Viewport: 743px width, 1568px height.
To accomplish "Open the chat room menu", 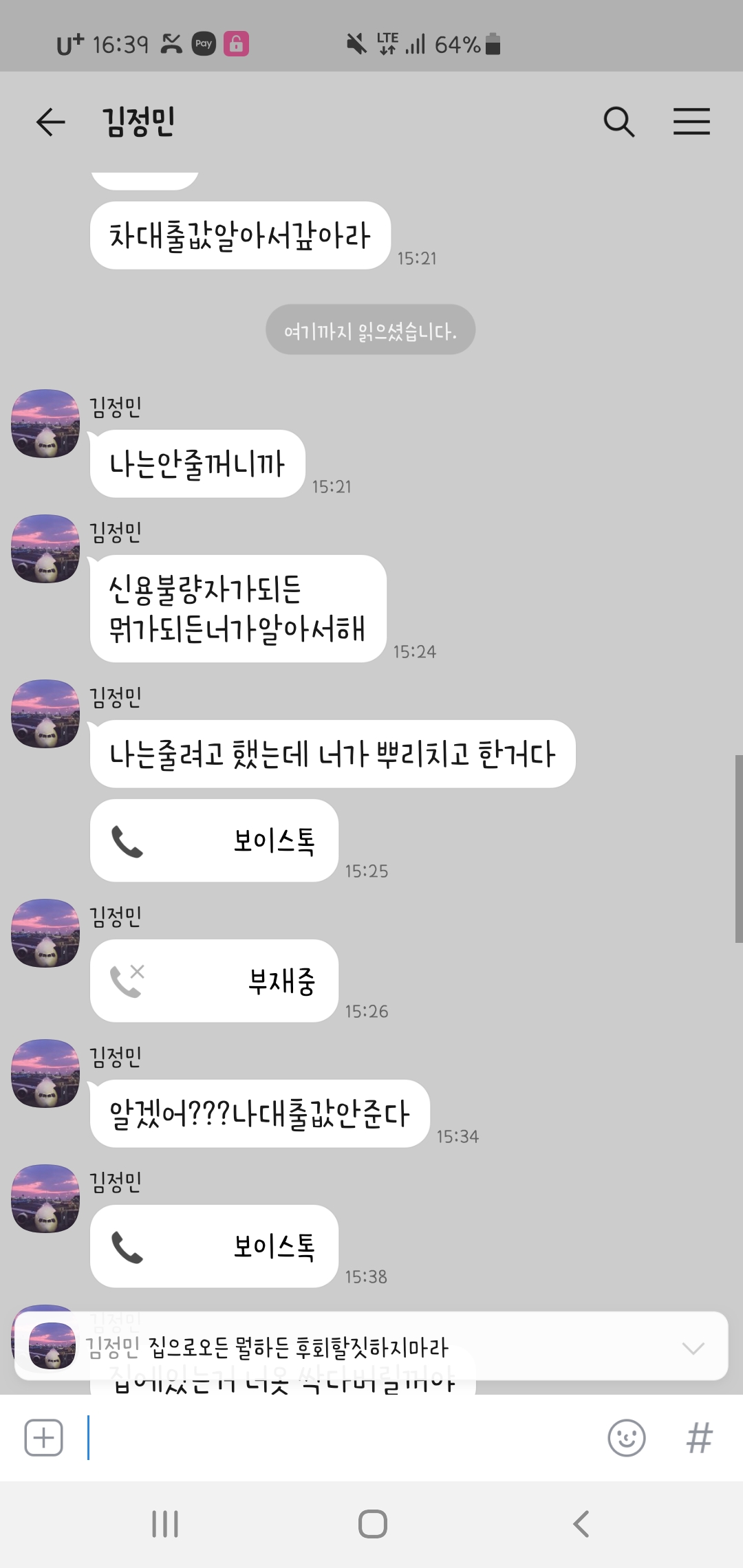I will coord(691,122).
